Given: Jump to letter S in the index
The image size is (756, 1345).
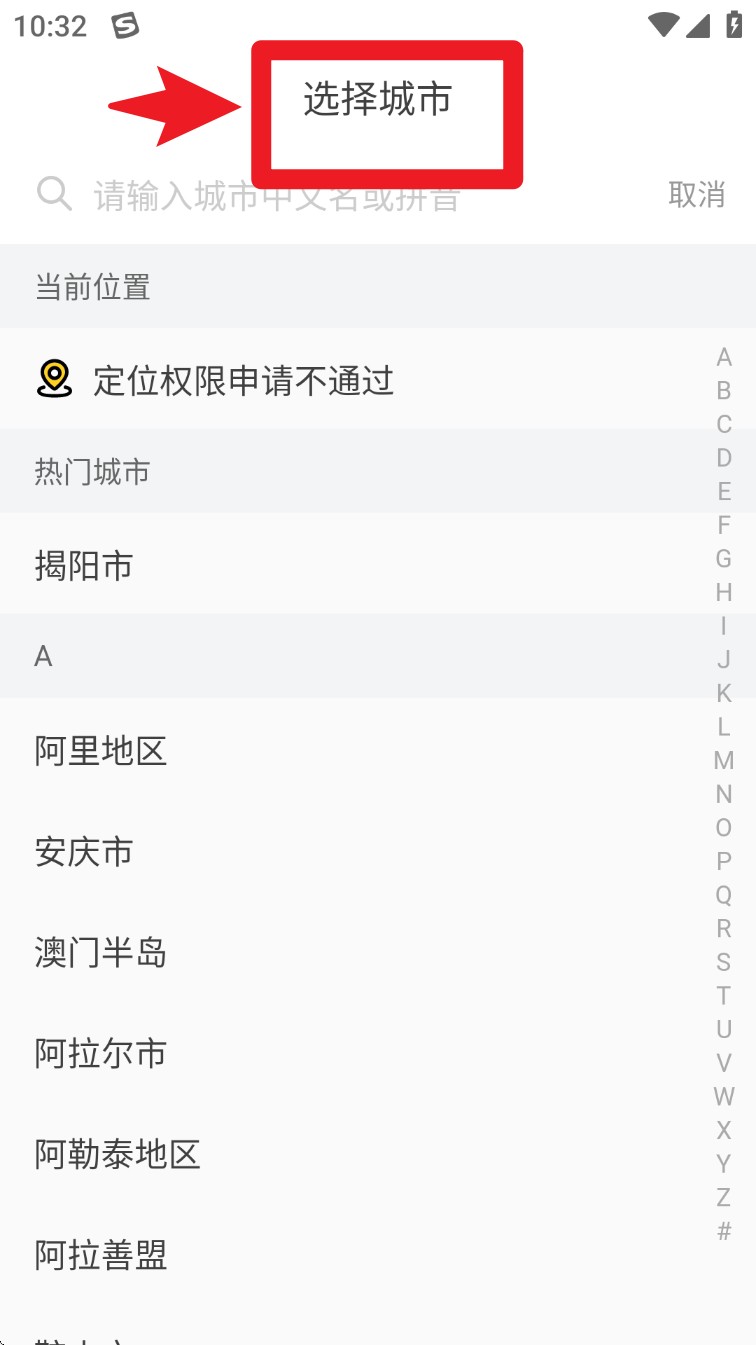Looking at the screenshot, I should (x=724, y=963).
